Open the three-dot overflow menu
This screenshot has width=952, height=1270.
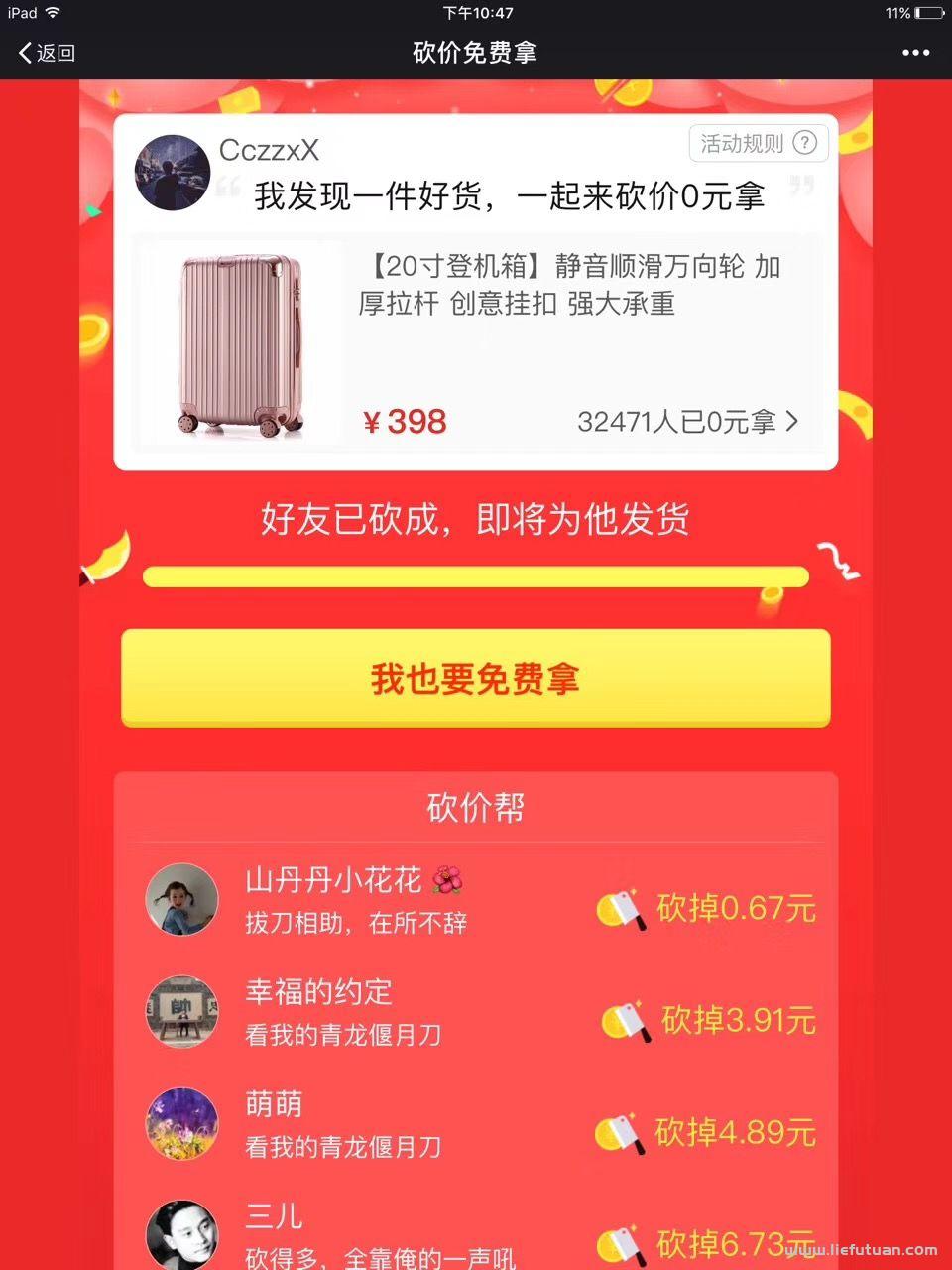(x=915, y=53)
